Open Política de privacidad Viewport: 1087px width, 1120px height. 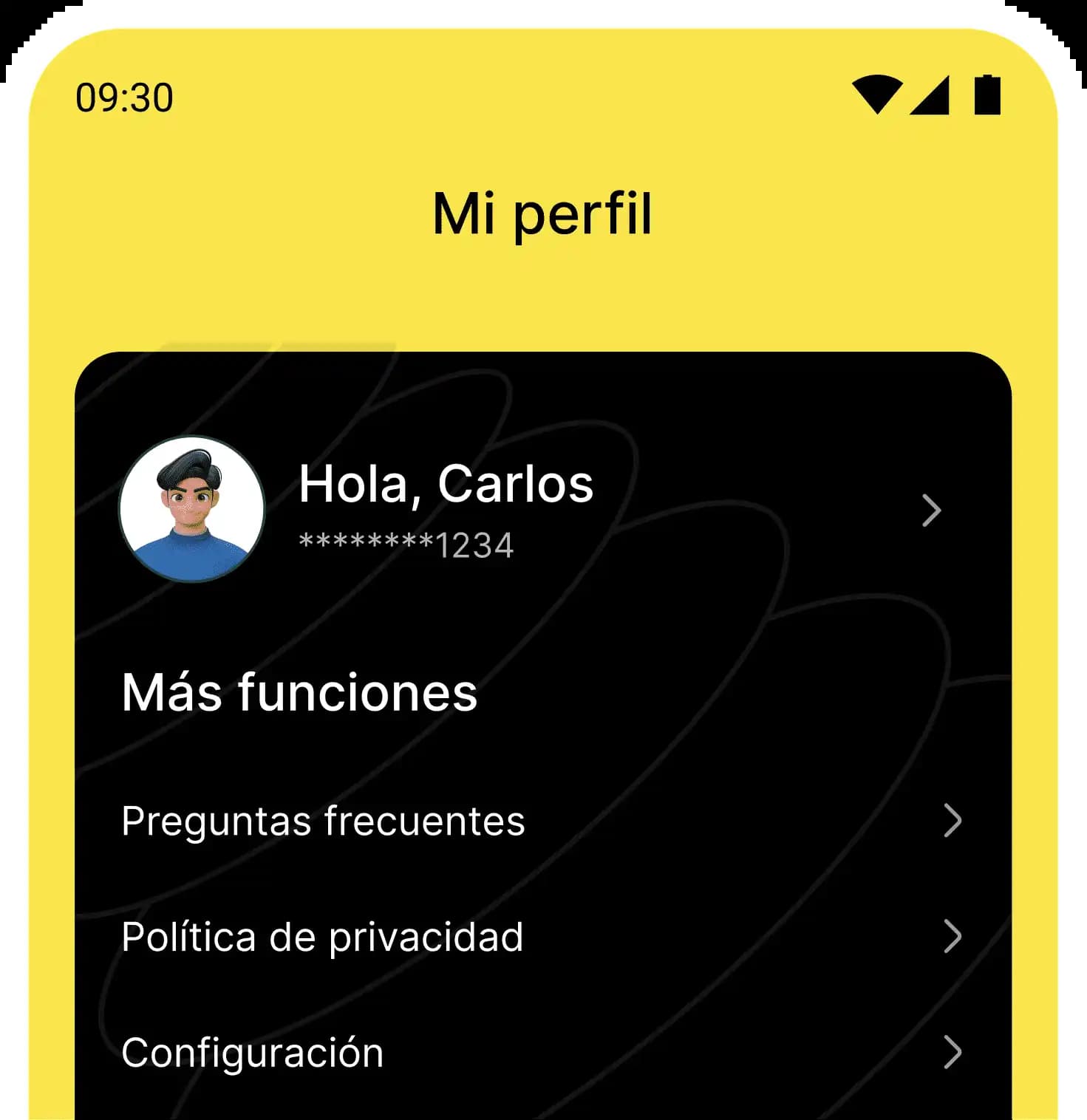point(323,937)
